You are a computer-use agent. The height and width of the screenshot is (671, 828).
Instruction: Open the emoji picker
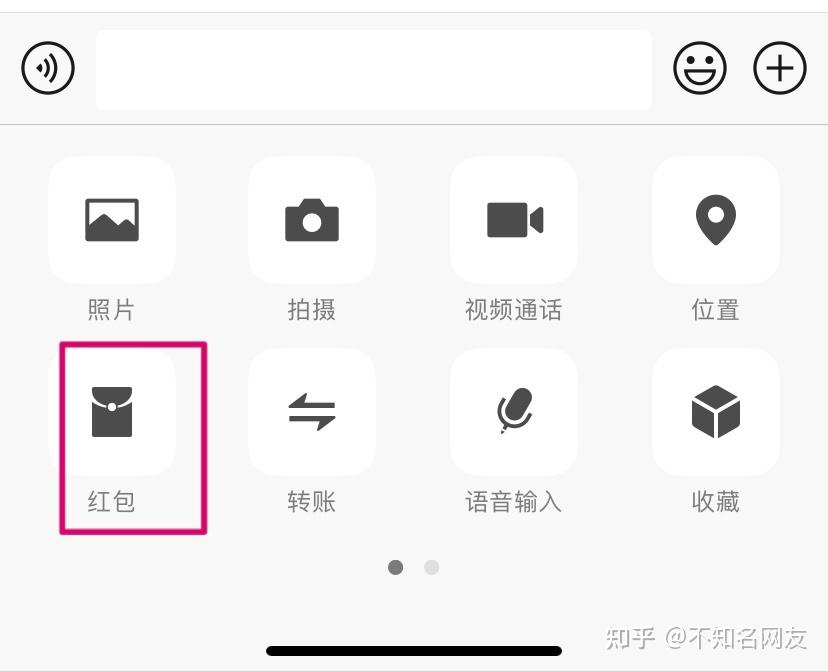pyautogui.click(x=699, y=69)
